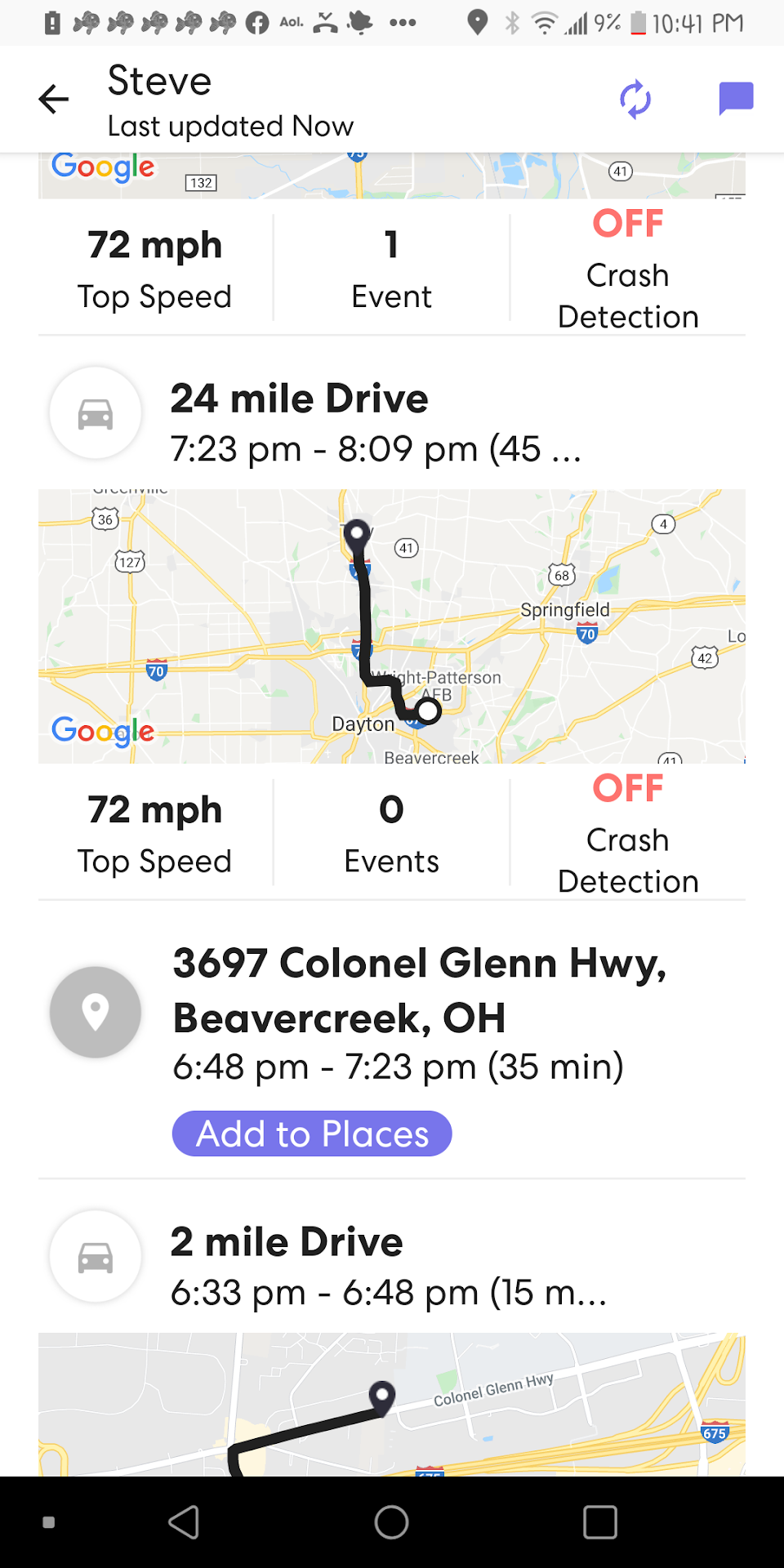View the 24 mile Drive route map
Viewport: 784px width, 1568px height.
click(x=392, y=626)
